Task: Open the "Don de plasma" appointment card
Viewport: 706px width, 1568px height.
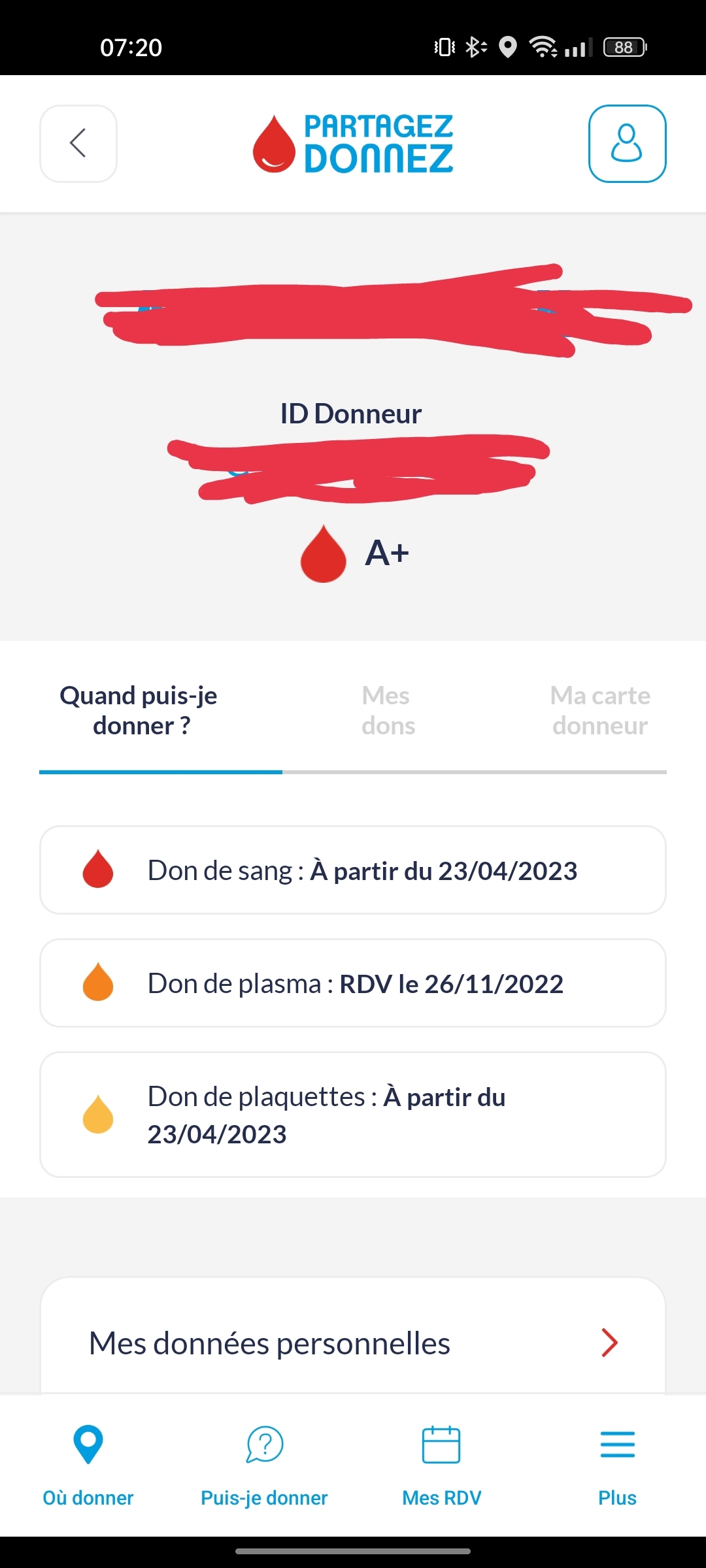Action: click(x=353, y=983)
